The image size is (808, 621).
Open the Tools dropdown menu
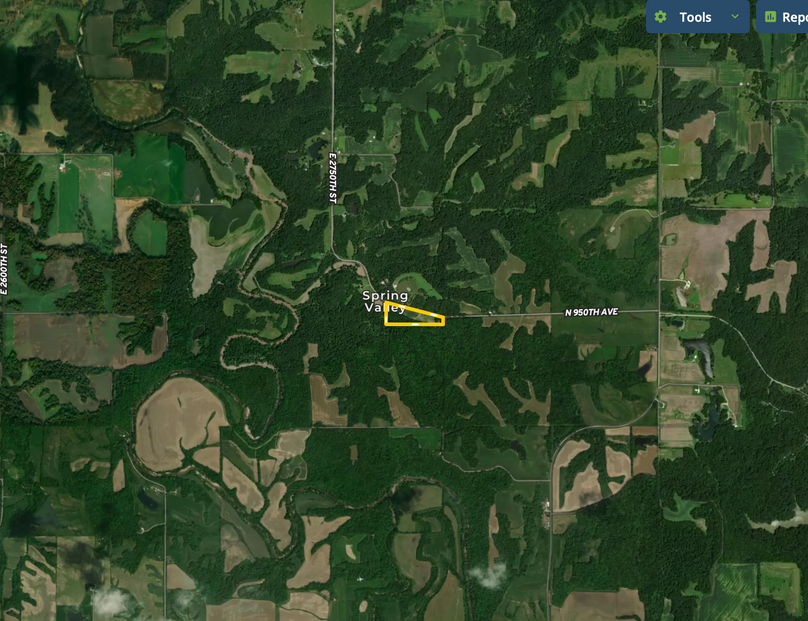tap(697, 17)
